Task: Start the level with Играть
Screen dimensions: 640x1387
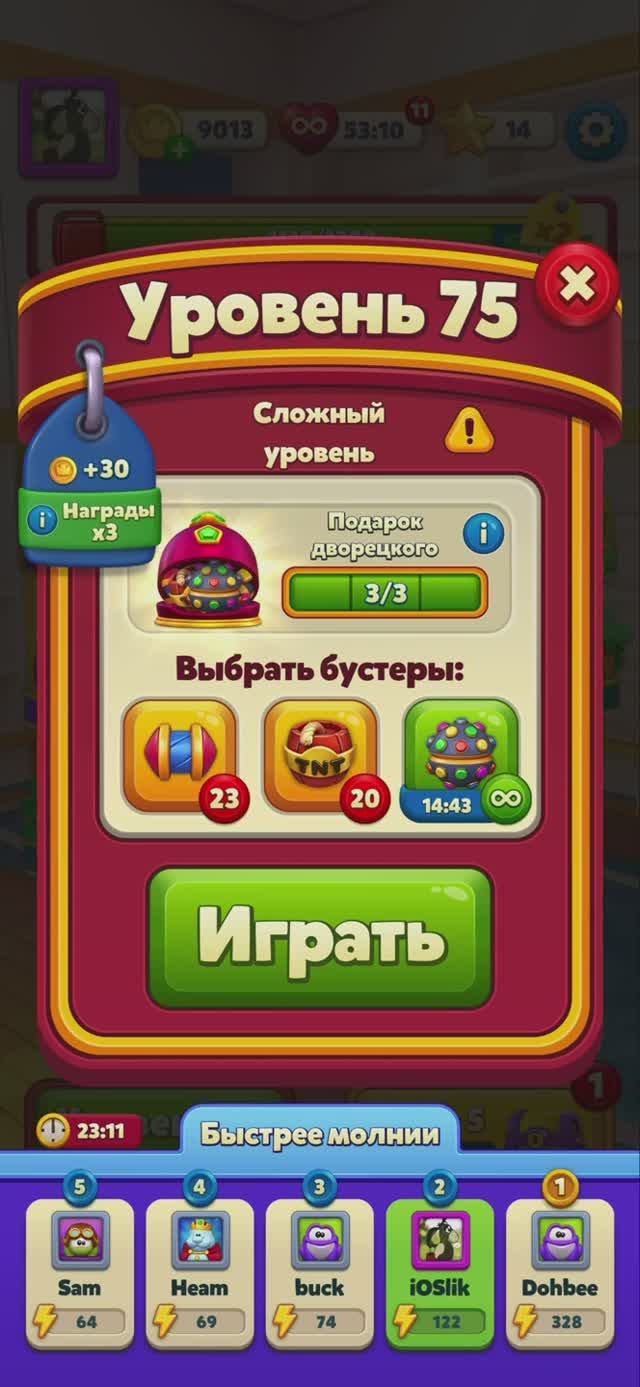Action: [320, 937]
